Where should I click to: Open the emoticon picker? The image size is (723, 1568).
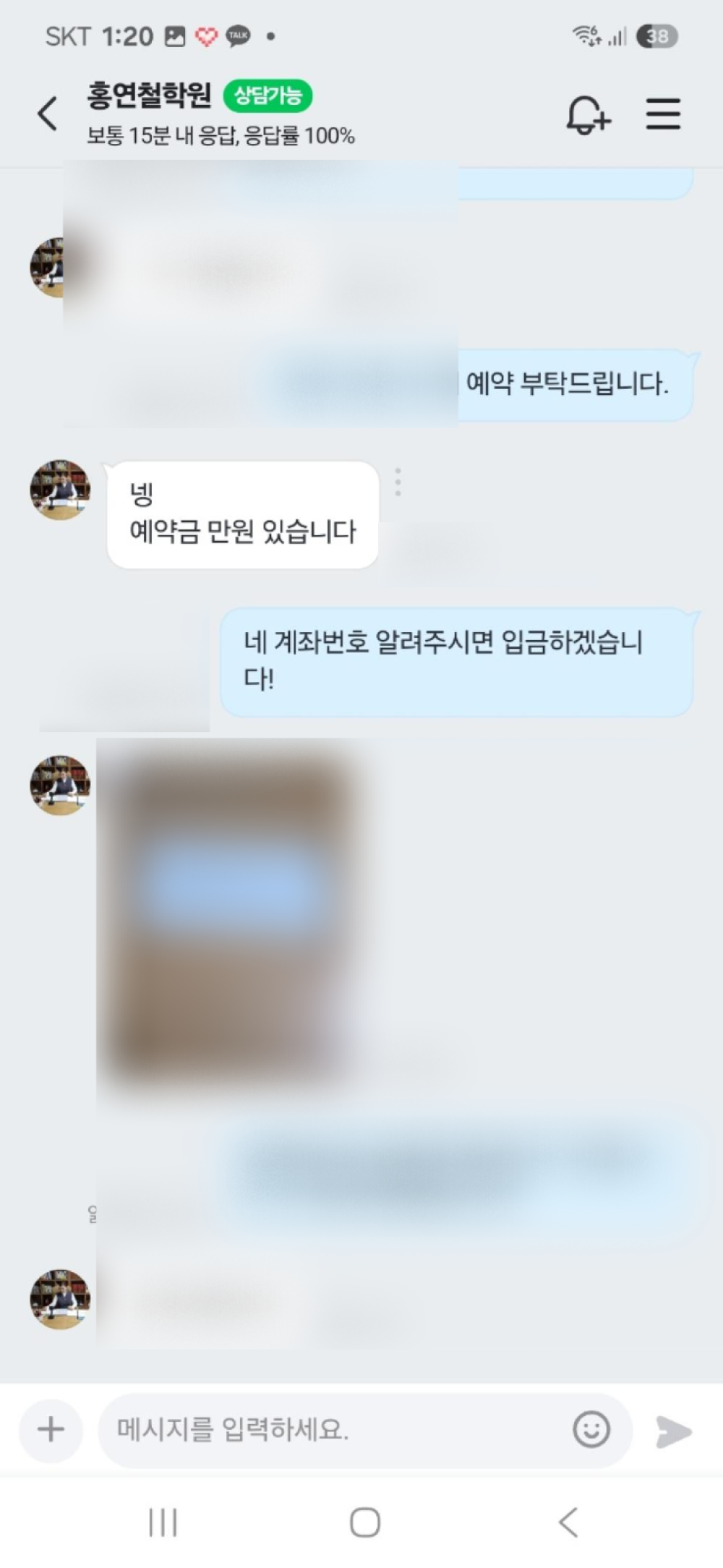point(591,1430)
